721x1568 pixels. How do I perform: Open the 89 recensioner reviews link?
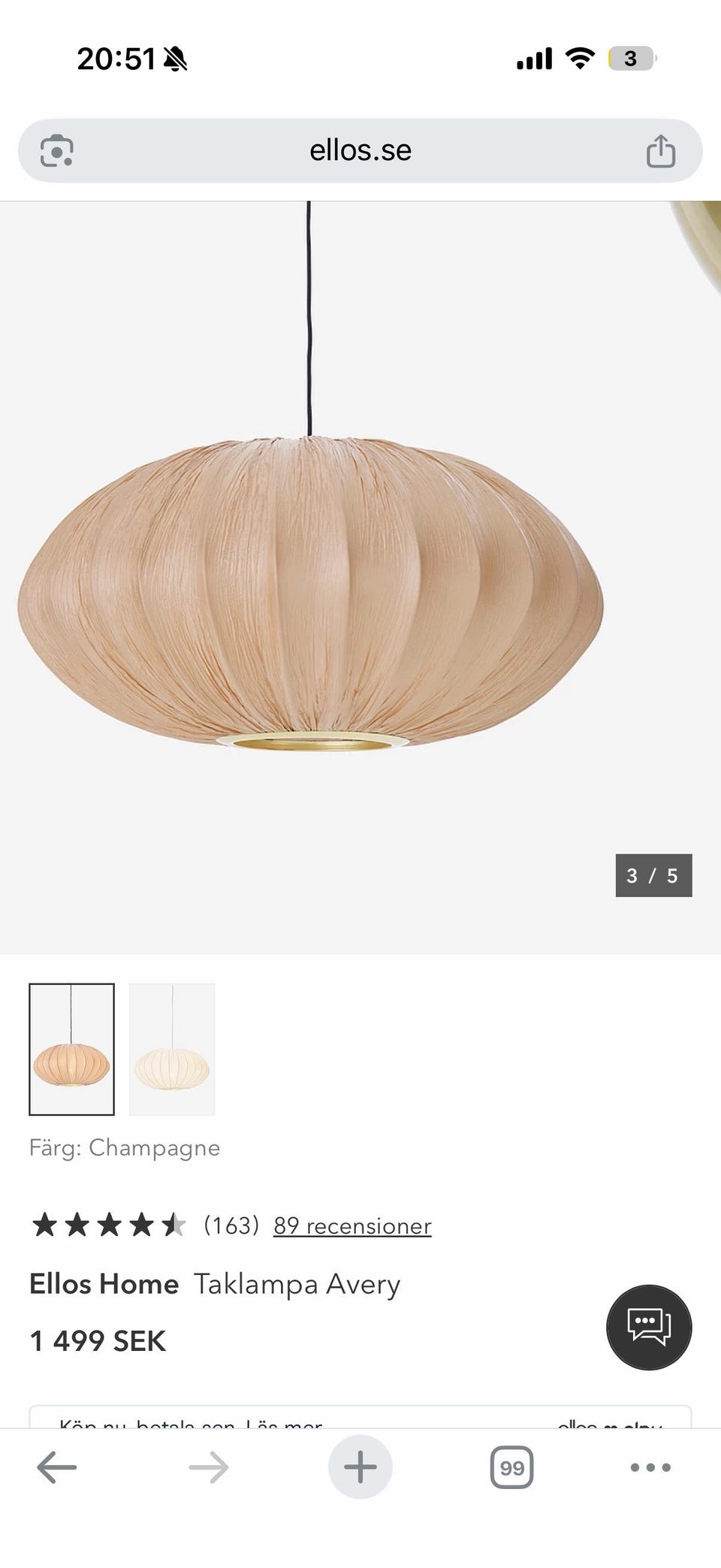[x=351, y=1225]
